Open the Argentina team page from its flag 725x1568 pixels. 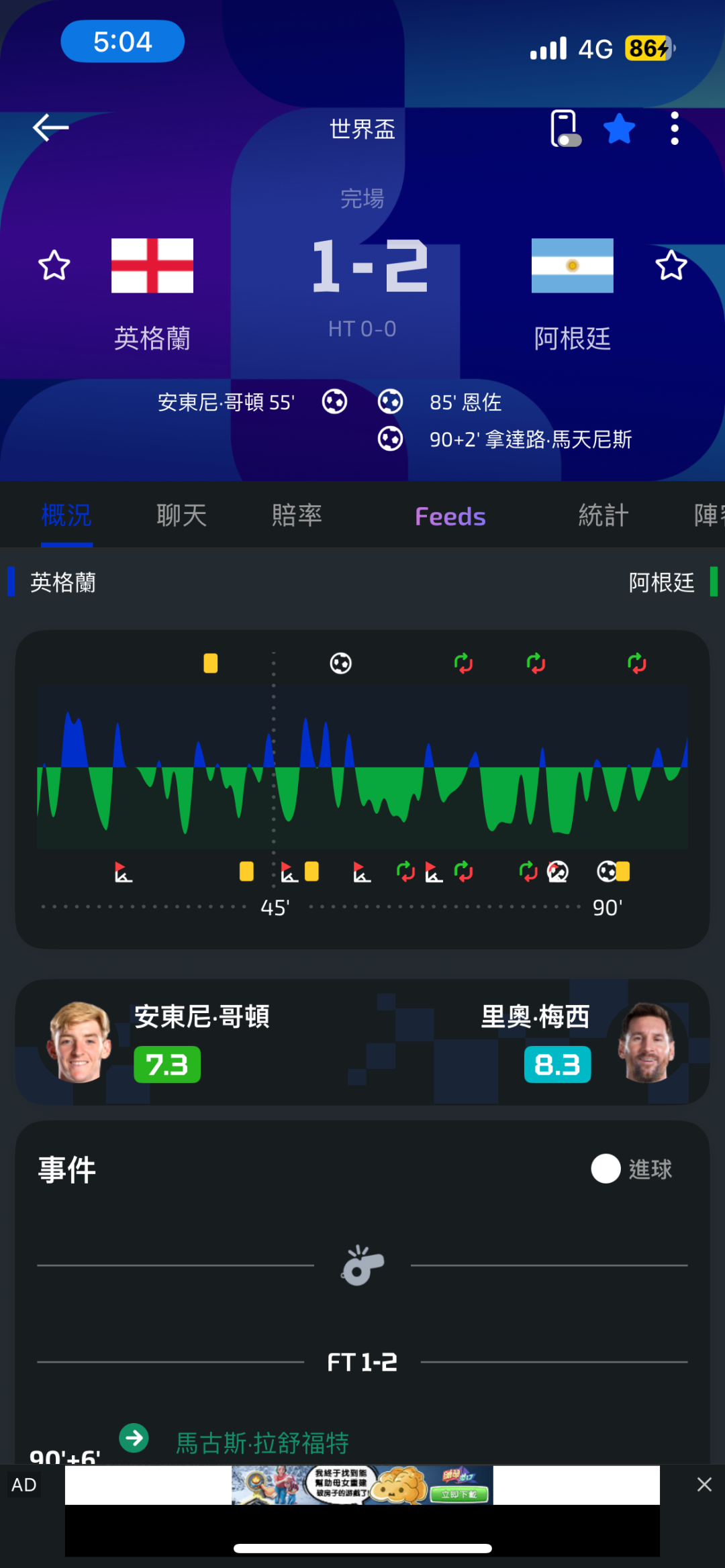click(573, 266)
